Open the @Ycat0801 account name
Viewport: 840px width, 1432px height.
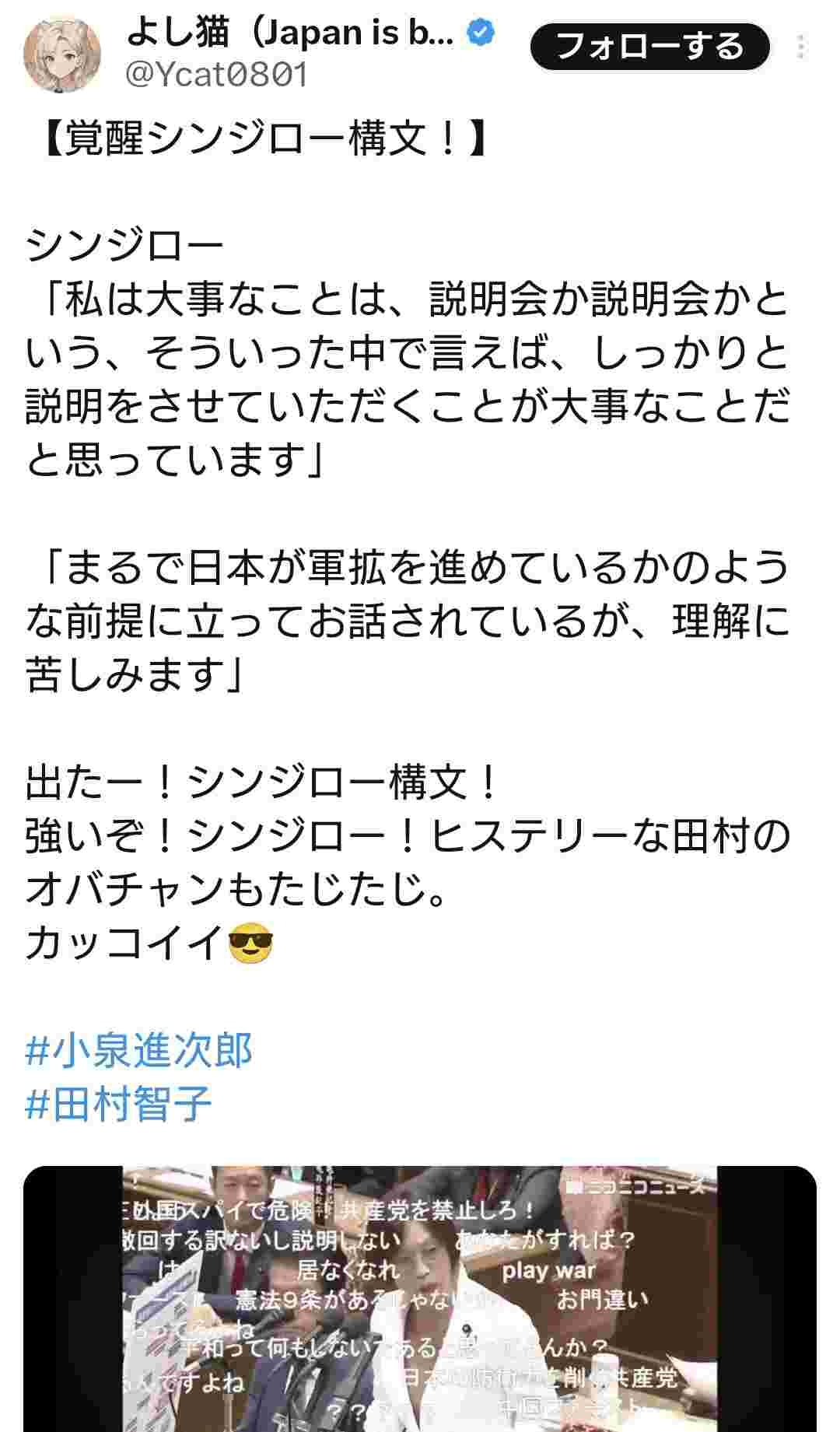click(x=216, y=75)
